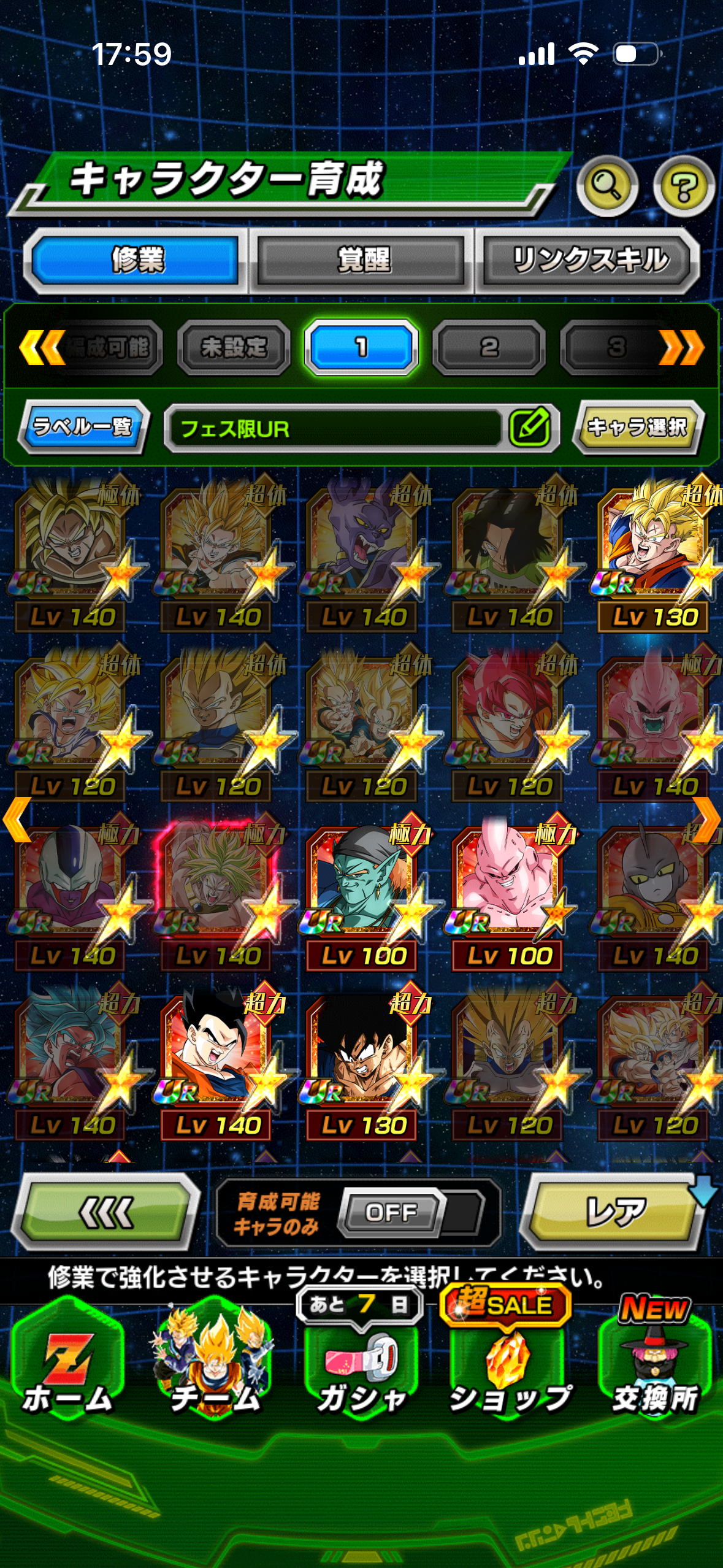Open the レア sort button
Screen dimensions: 723x1568
click(616, 1212)
